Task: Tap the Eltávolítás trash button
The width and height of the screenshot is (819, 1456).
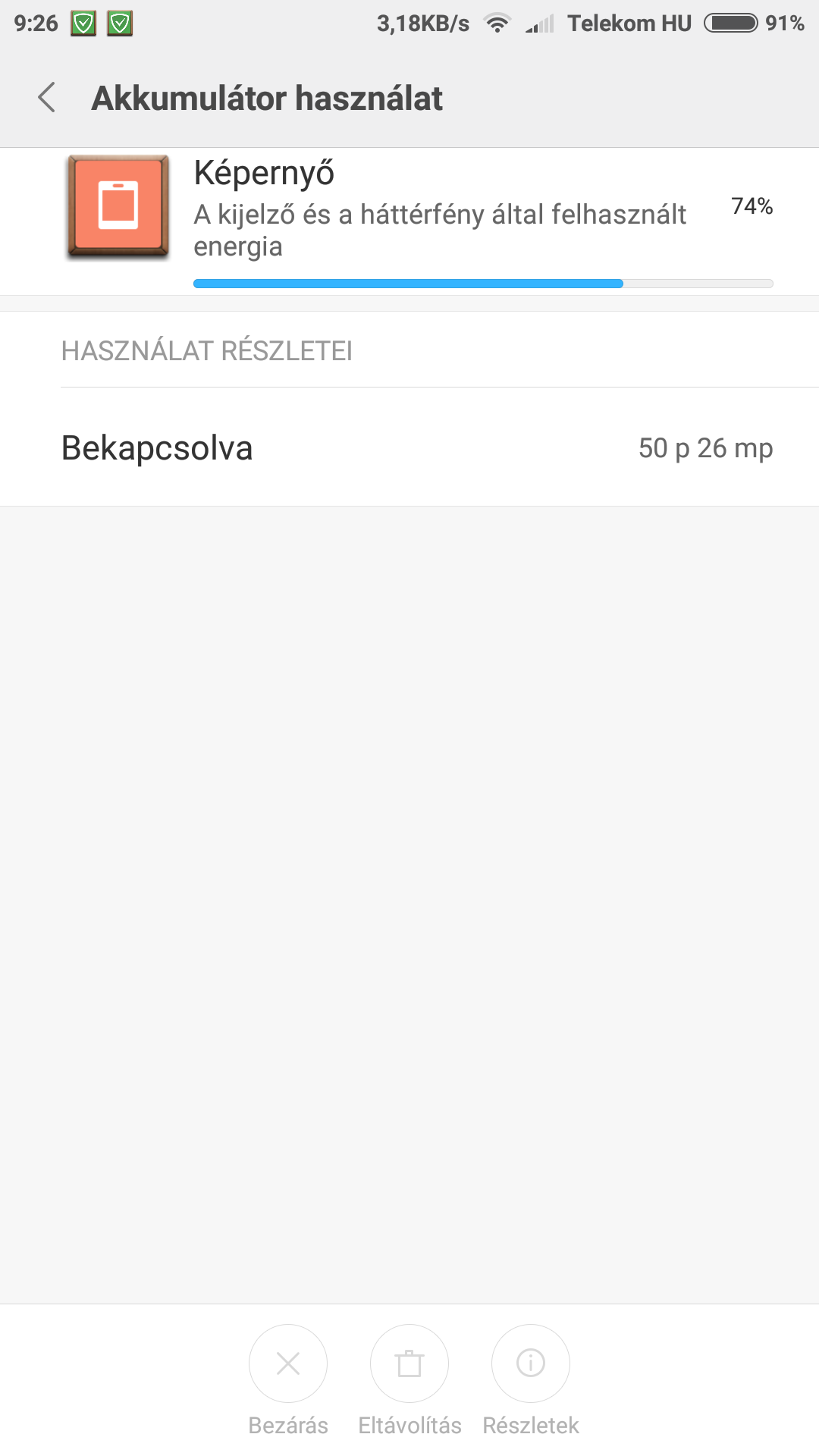Action: point(409,1363)
